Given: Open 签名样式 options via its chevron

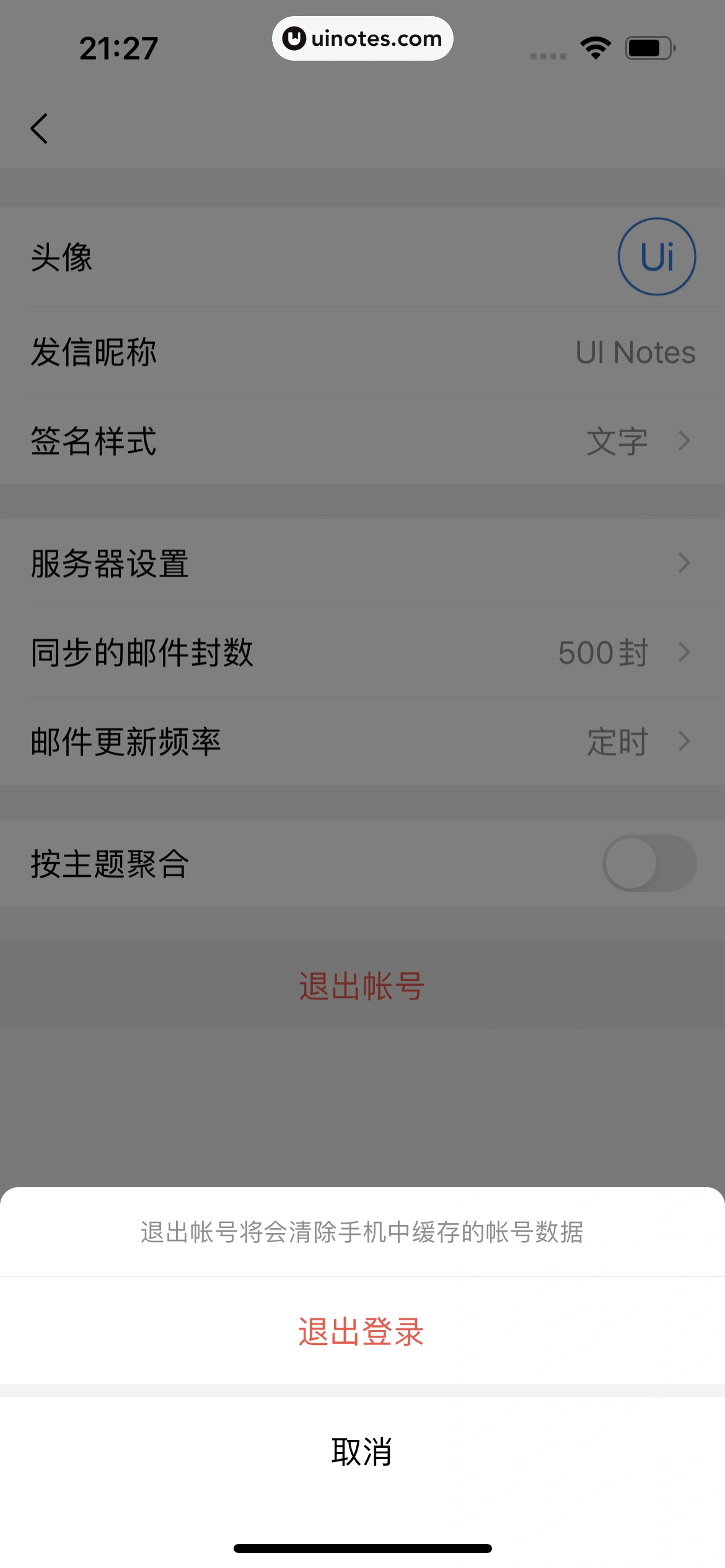Looking at the screenshot, I should point(683,441).
